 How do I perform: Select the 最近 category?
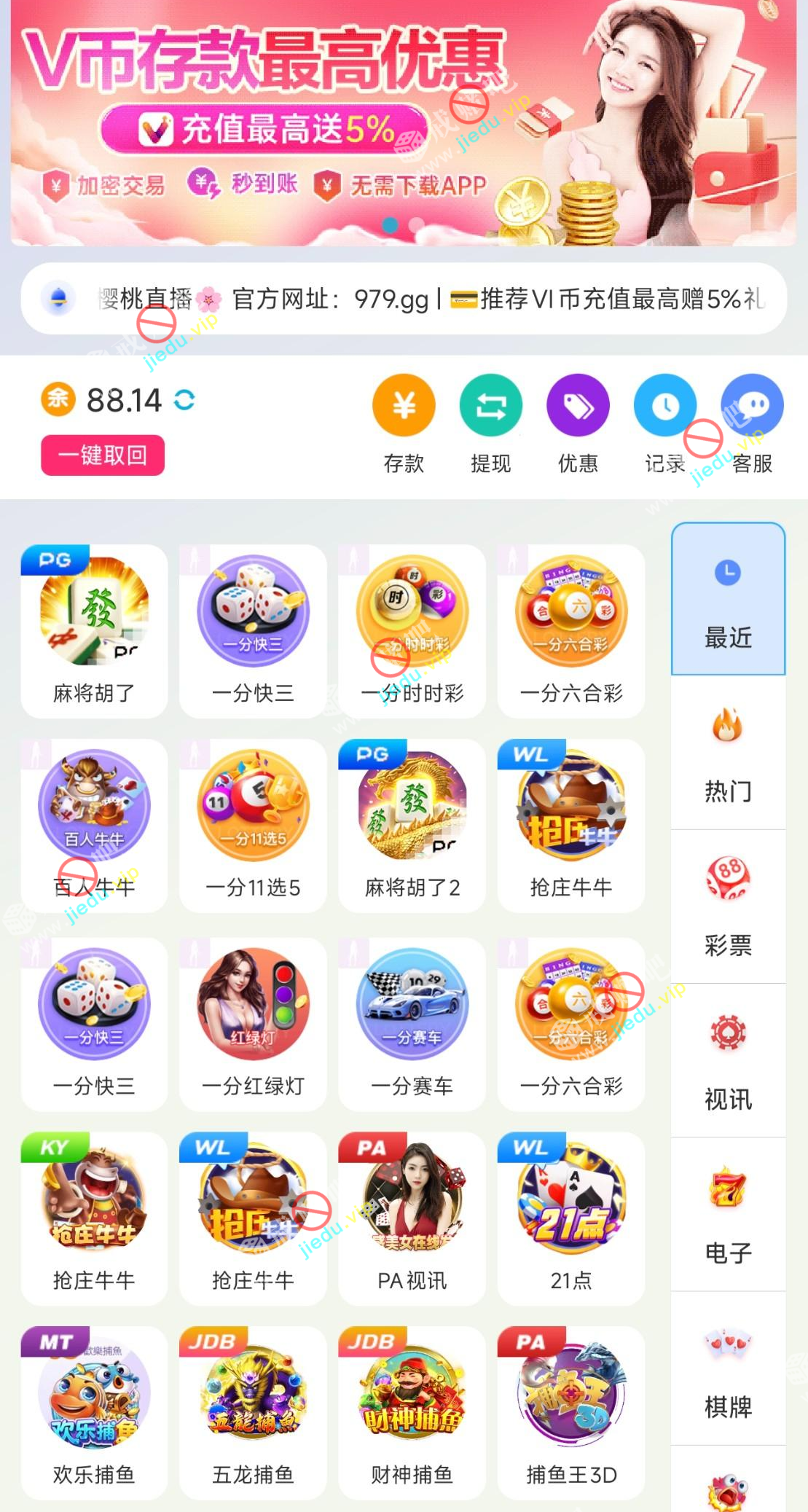pos(728,599)
